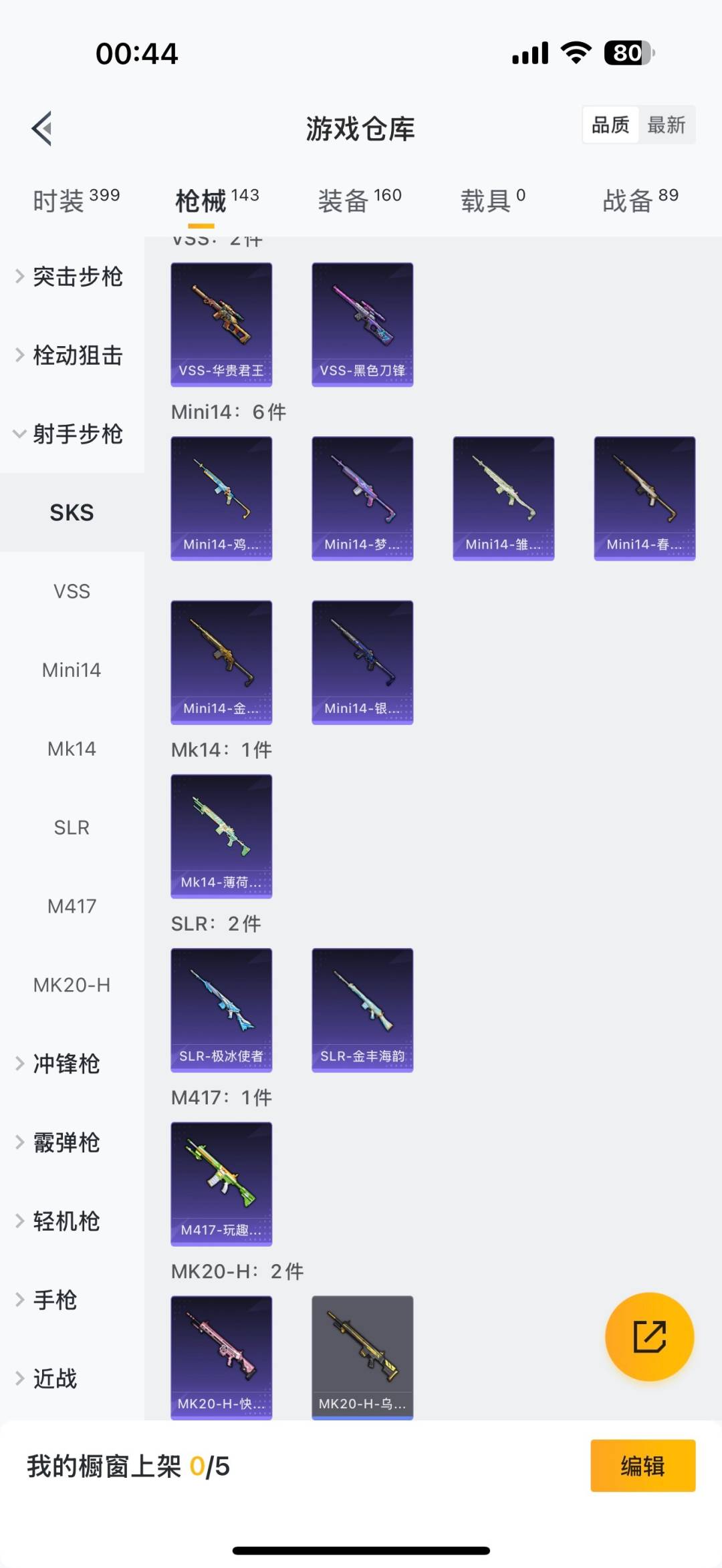View the SLR-金丰海韵 skin
This screenshot has width=722, height=1568.
click(362, 1010)
